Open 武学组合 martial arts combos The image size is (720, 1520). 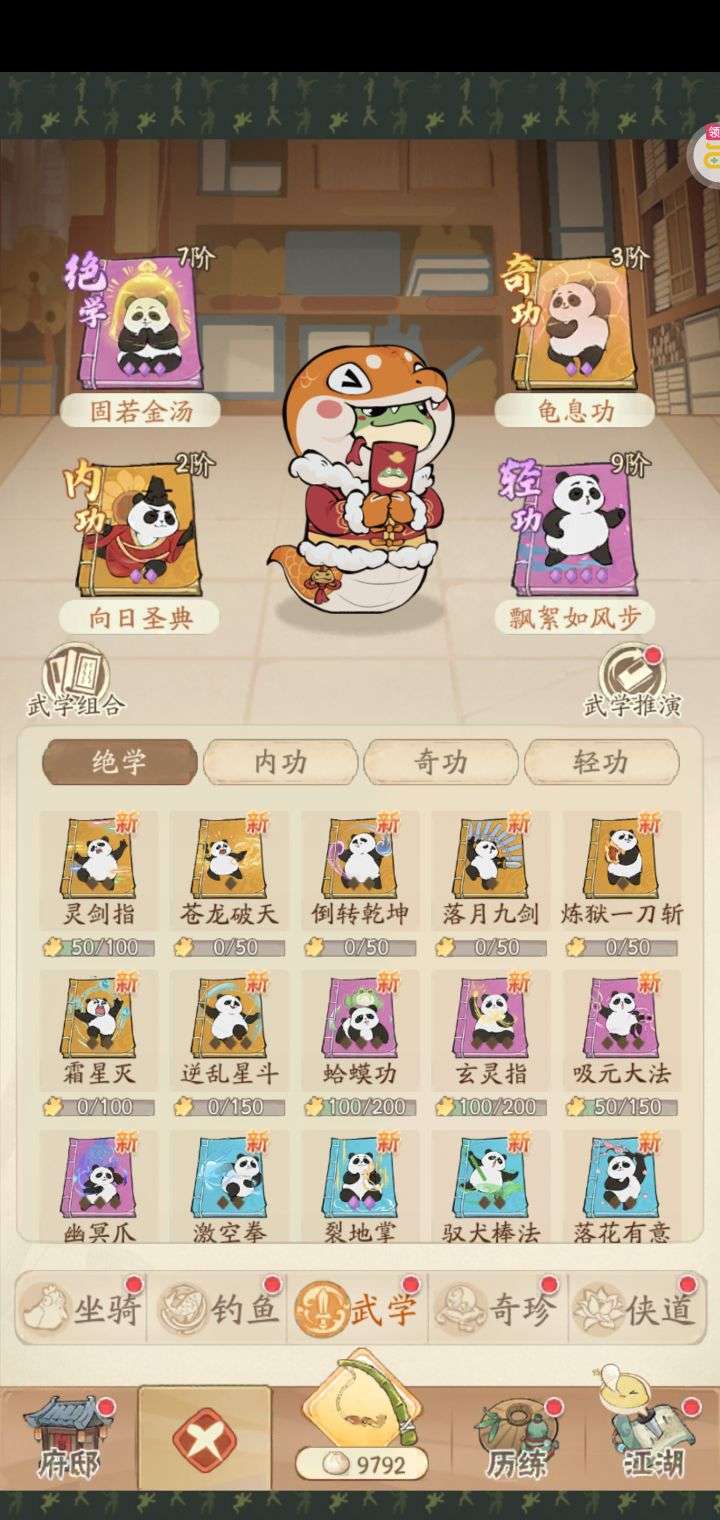click(x=76, y=682)
